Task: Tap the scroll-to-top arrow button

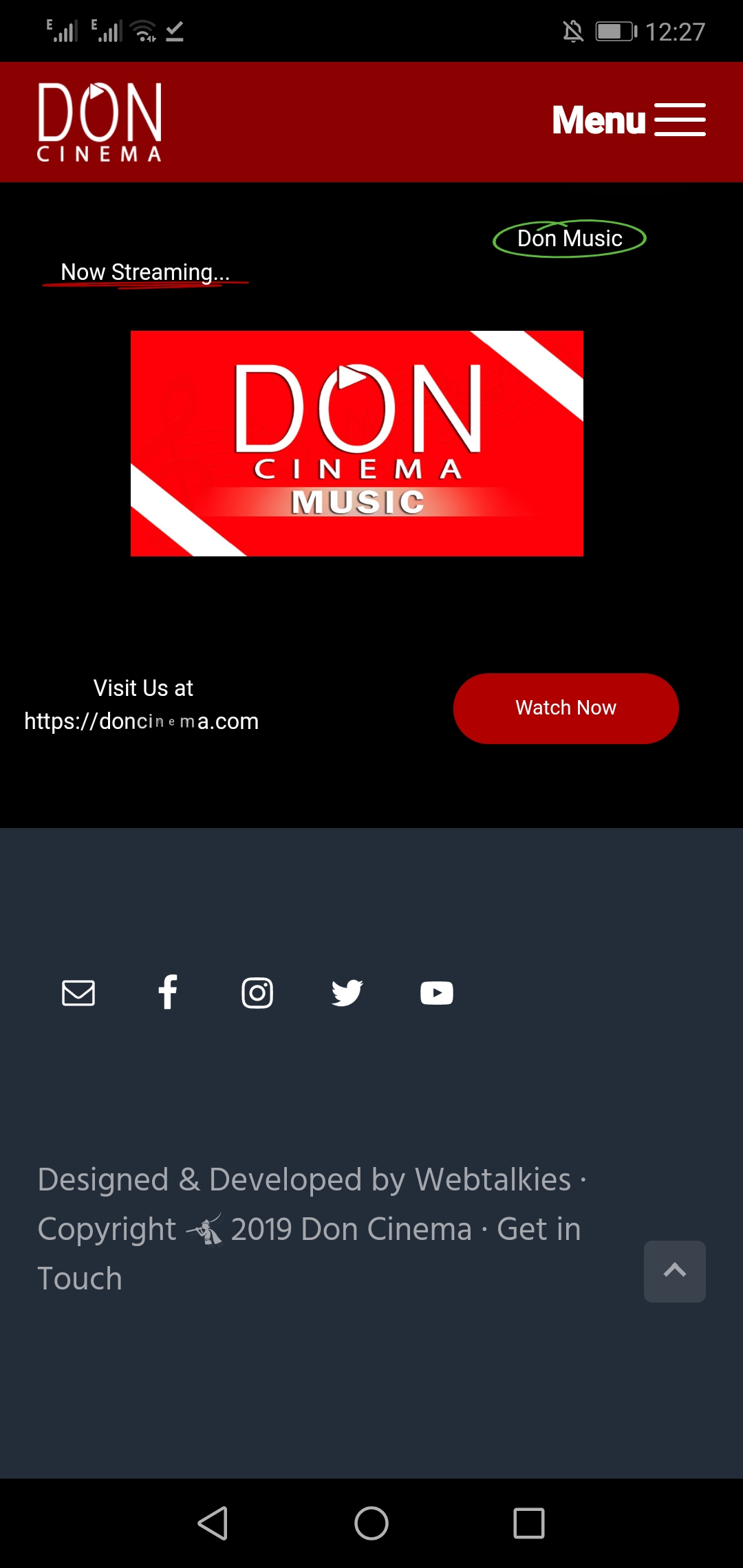Action: (x=674, y=1271)
